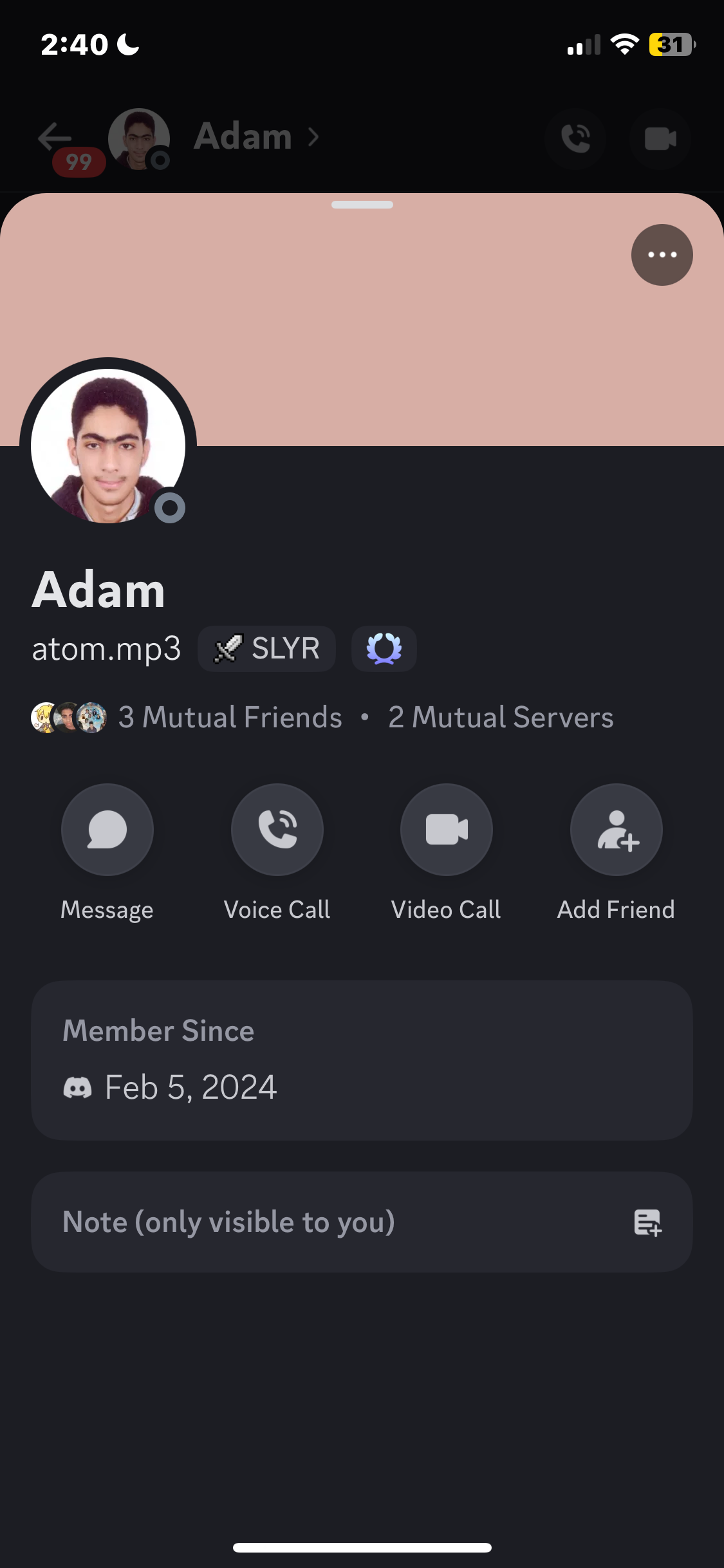Open the three-dot overflow menu

[662, 255]
